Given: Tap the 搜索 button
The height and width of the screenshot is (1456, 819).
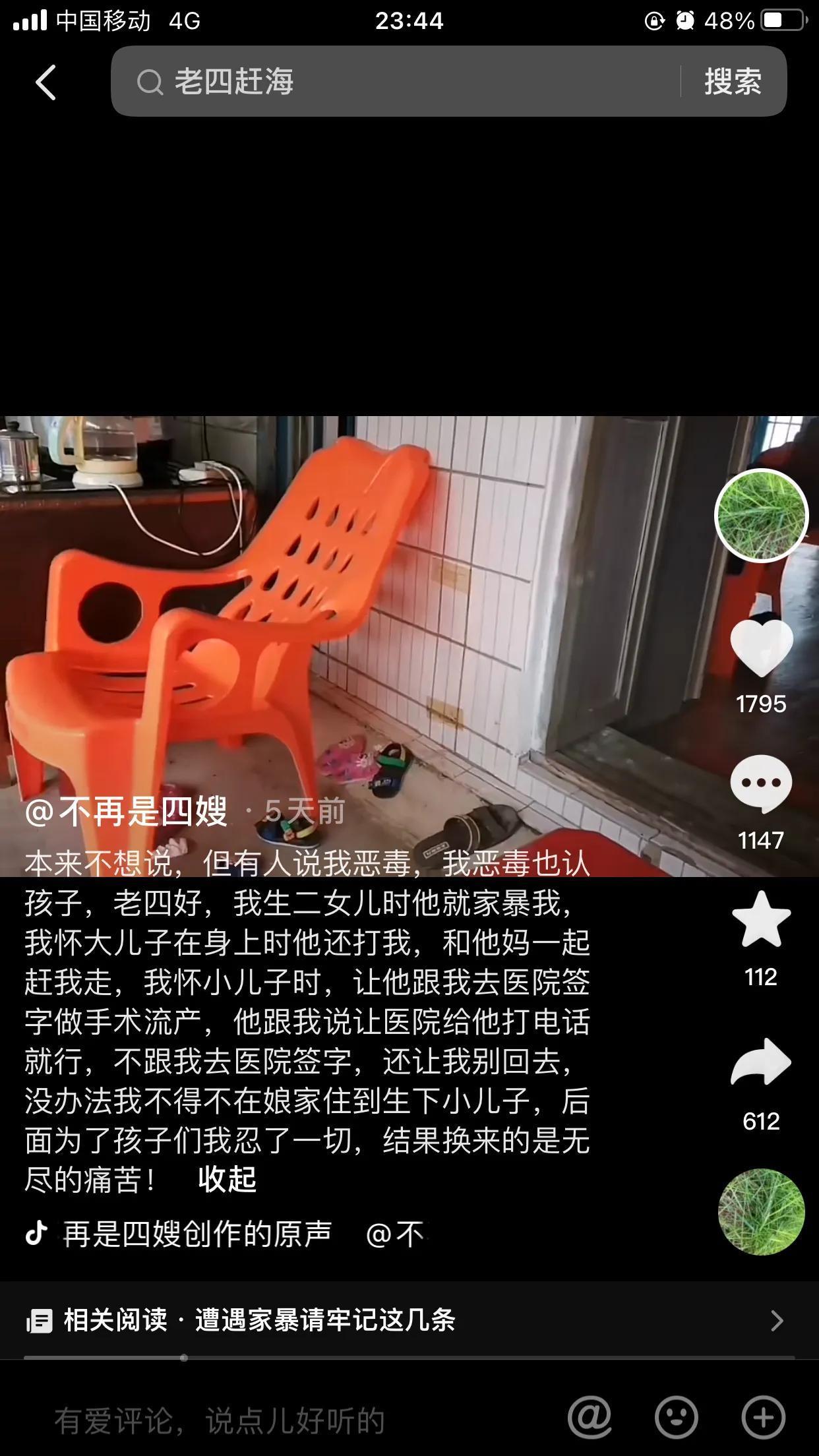Looking at the screenshot, I should [733, 82].
